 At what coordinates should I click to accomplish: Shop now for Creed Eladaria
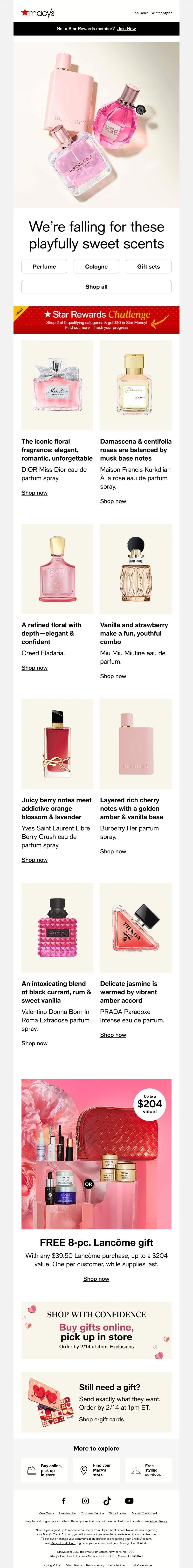coord(34,668)
